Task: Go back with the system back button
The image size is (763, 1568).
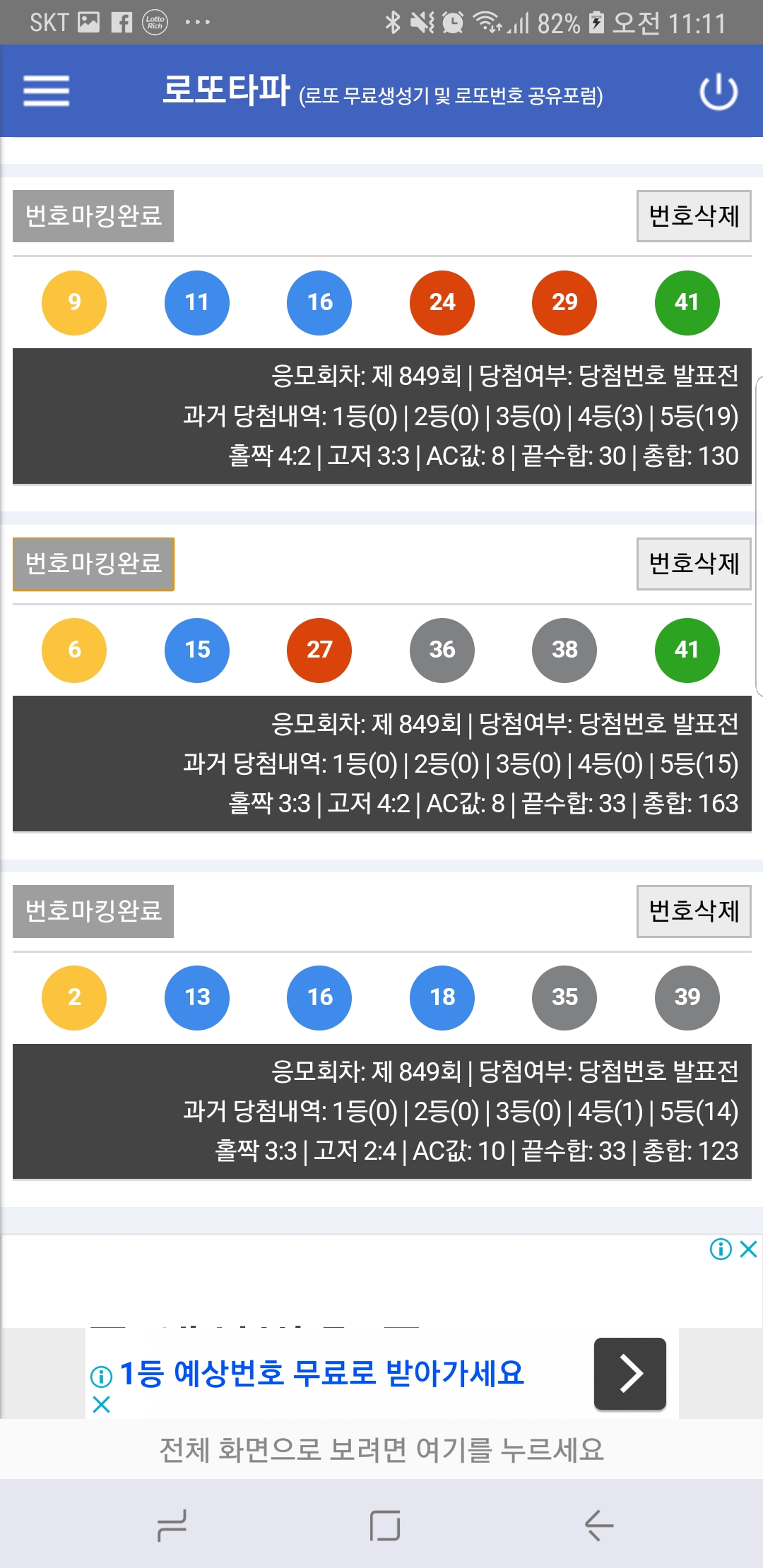Action: coord(599,1526)
